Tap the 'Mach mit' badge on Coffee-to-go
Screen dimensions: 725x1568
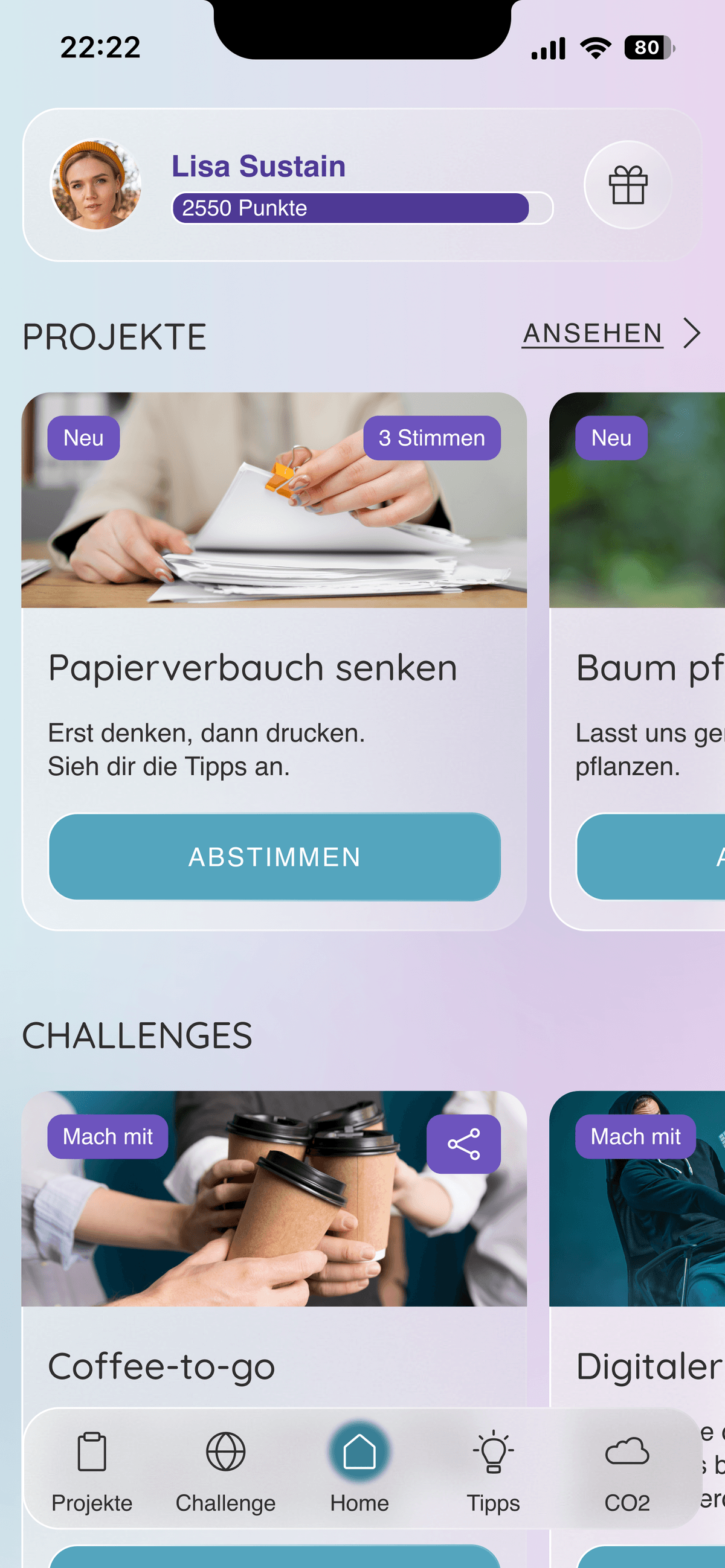coord(107,1136)
